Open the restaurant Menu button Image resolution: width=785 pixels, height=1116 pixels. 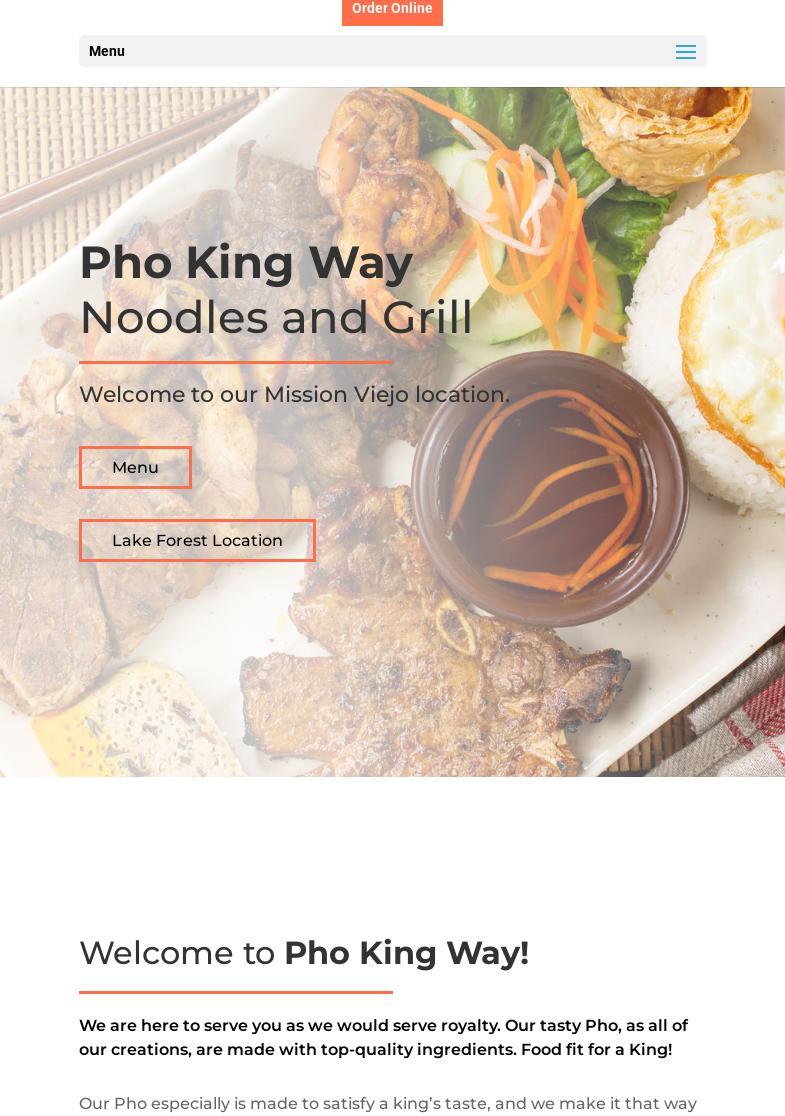point(135,468)
